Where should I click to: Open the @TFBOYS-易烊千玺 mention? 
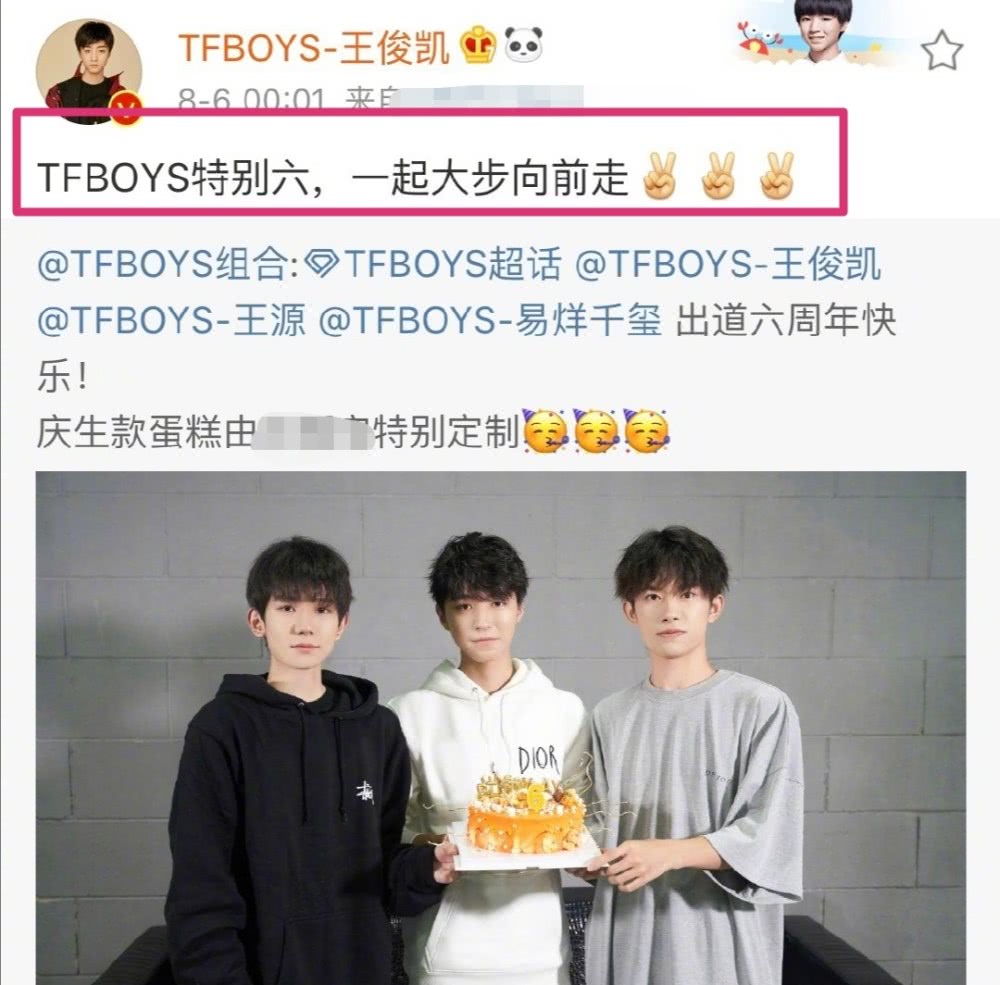[x=490, y=322]
